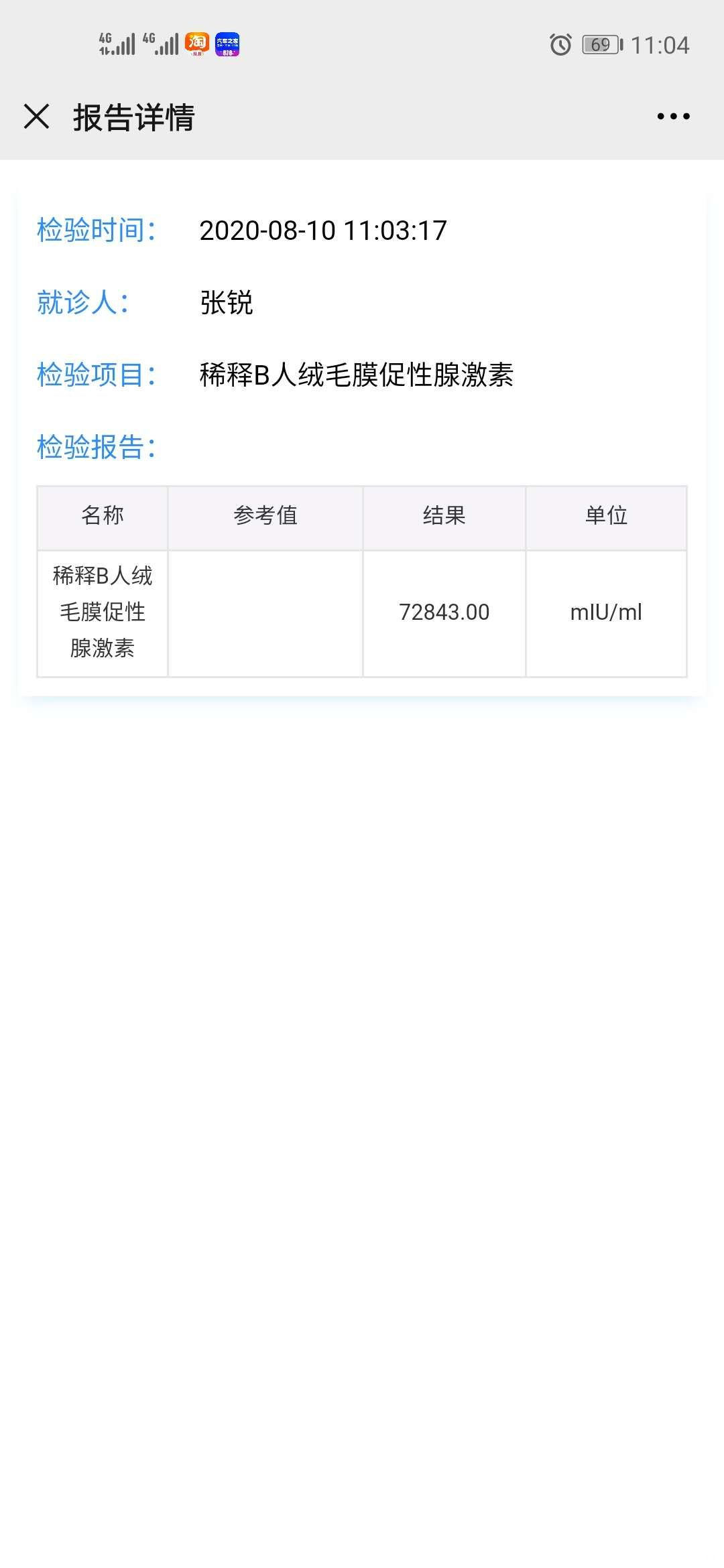Tap the result value 72843.00
The width and height of the screenshot is (724, 1568).
(444, 612)
